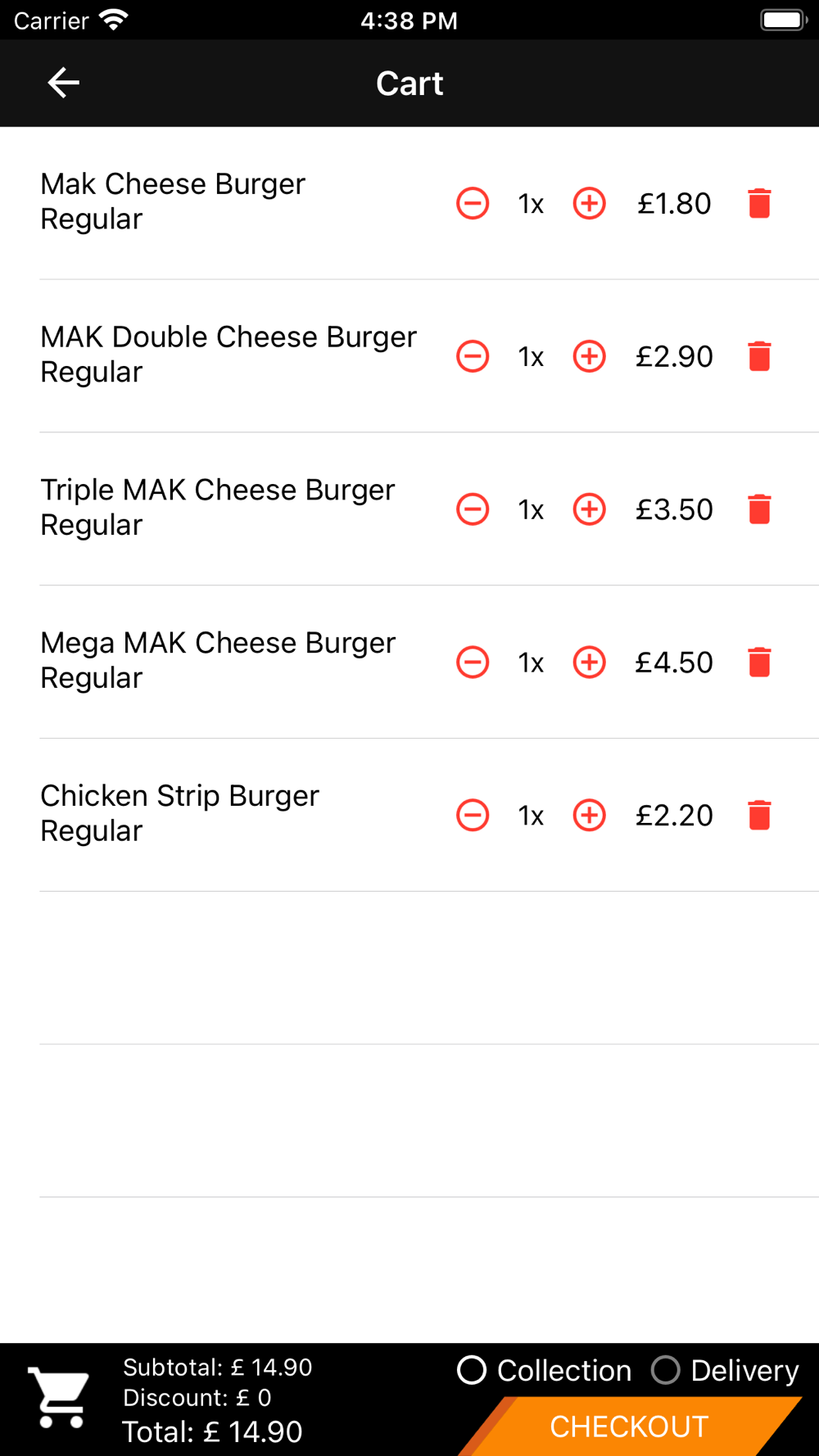Delete Triple MAK Cheese Burger from the cart

click(759, 509)
